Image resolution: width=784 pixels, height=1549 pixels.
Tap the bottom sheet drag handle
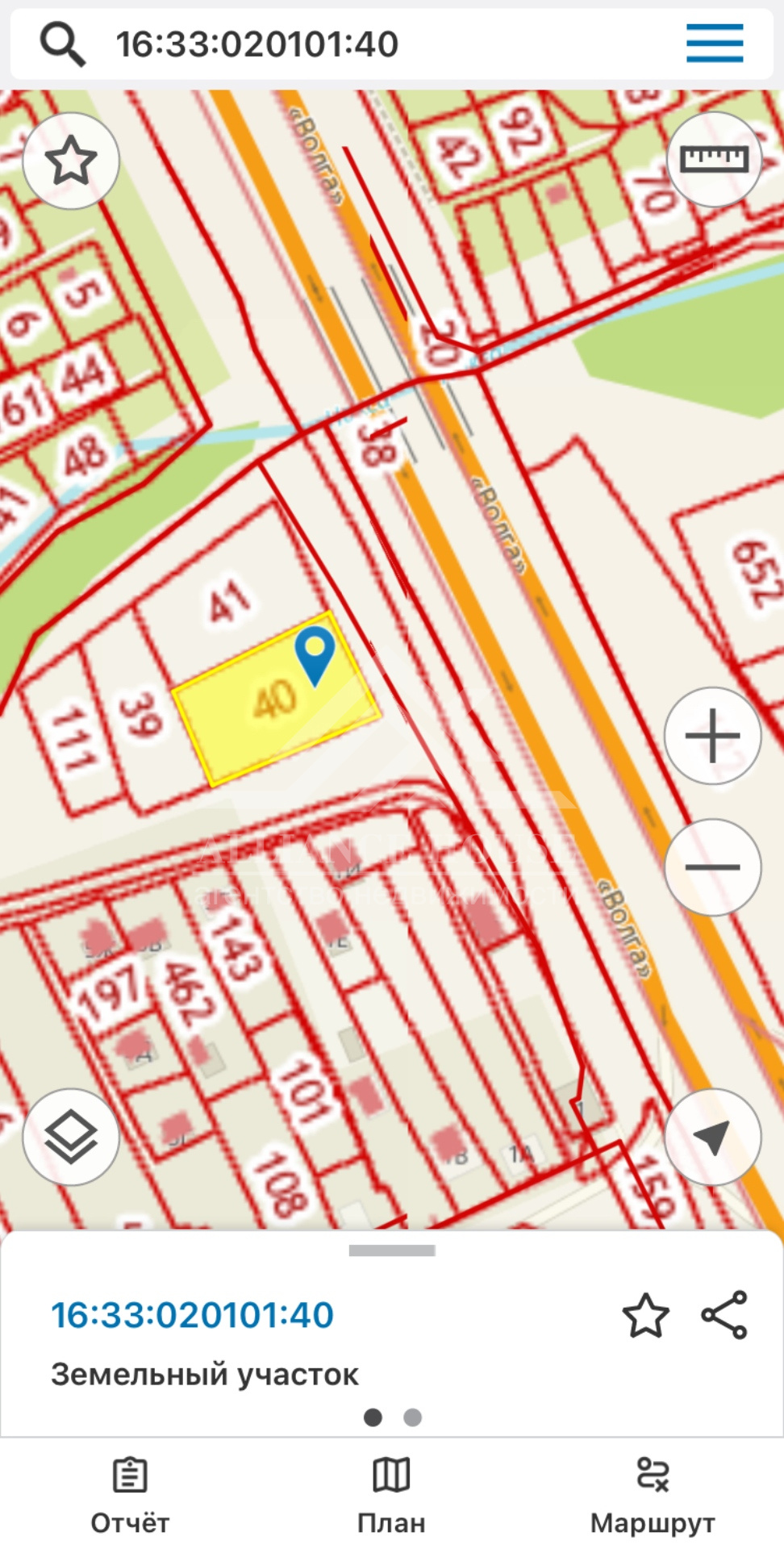tap(392, 1250)
